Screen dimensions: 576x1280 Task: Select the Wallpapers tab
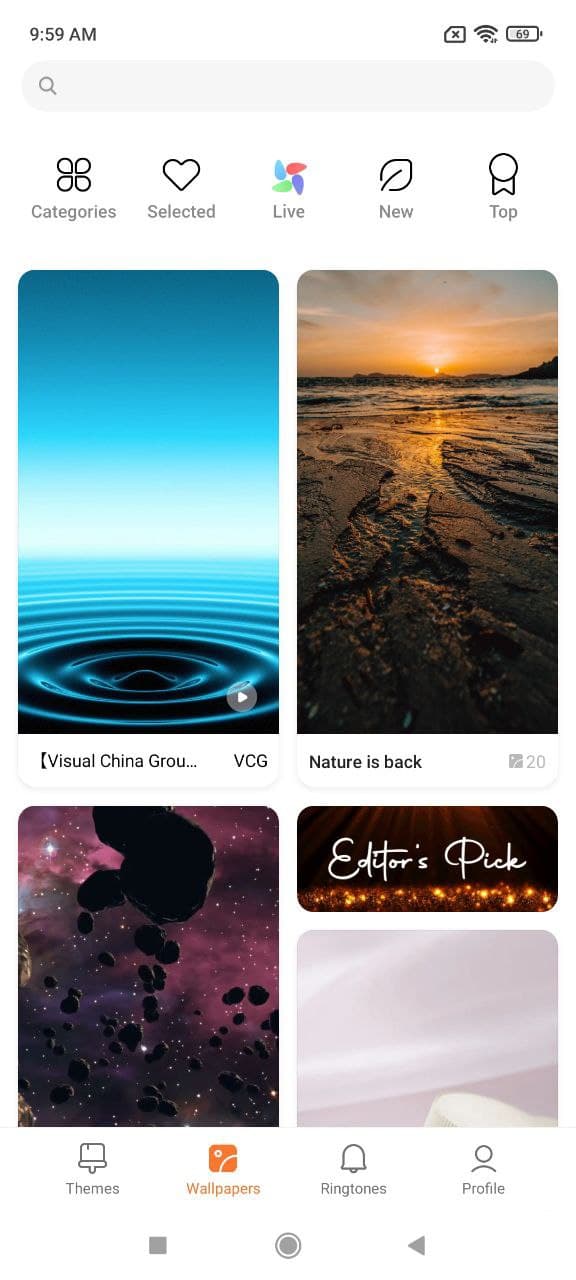click(223, 1169)
